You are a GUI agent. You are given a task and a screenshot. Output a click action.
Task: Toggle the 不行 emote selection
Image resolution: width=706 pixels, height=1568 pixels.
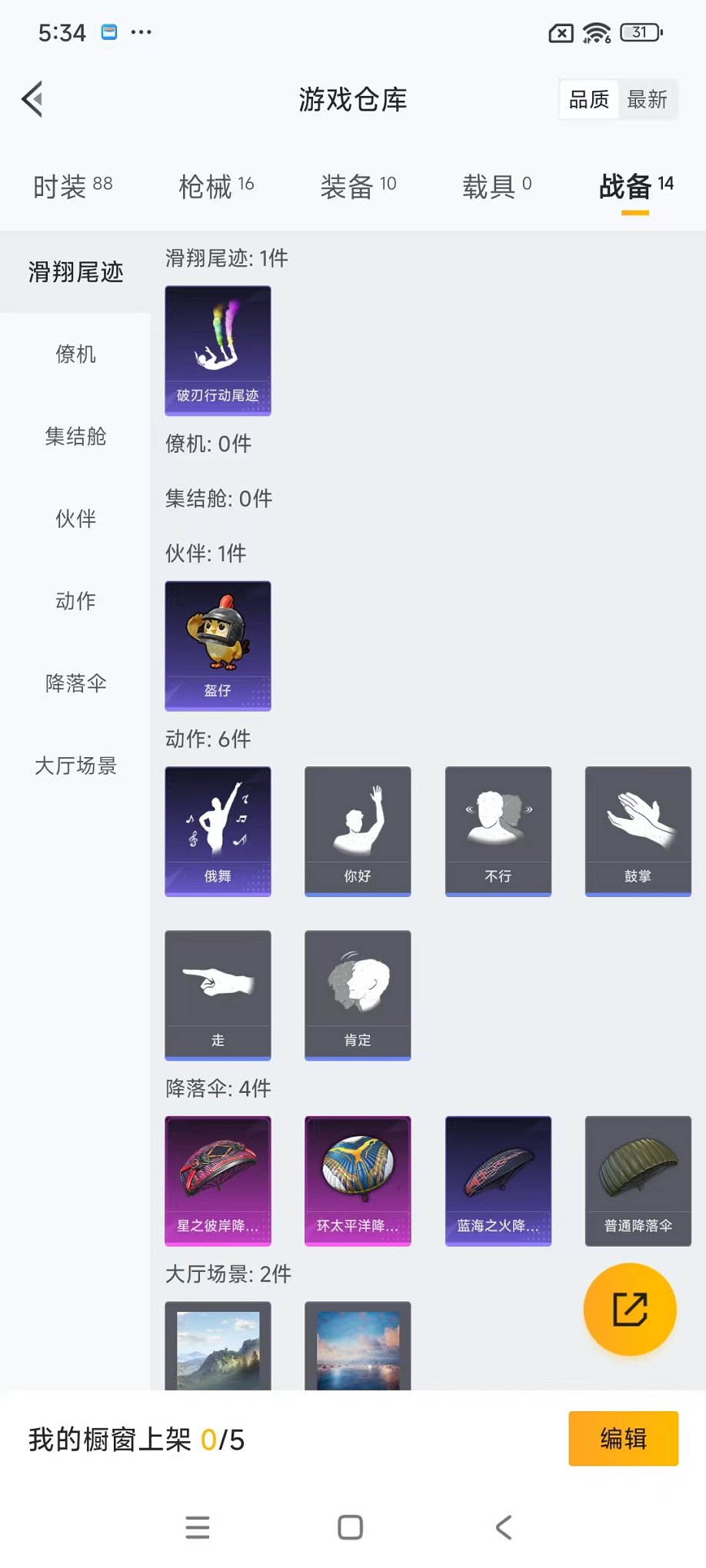(498, 830)
